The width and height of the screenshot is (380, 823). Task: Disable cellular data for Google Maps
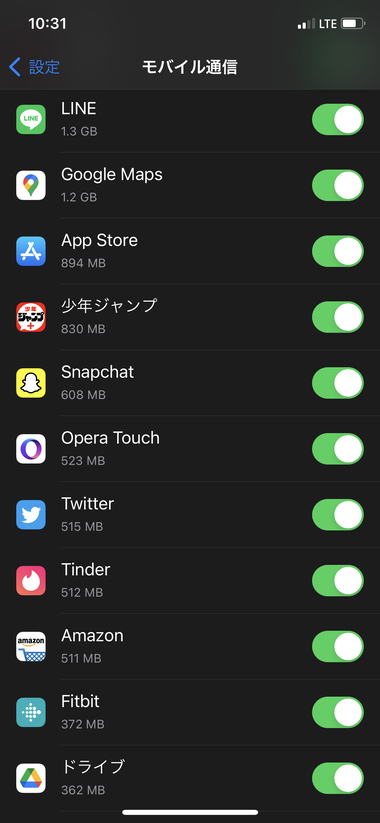(338, 185)
